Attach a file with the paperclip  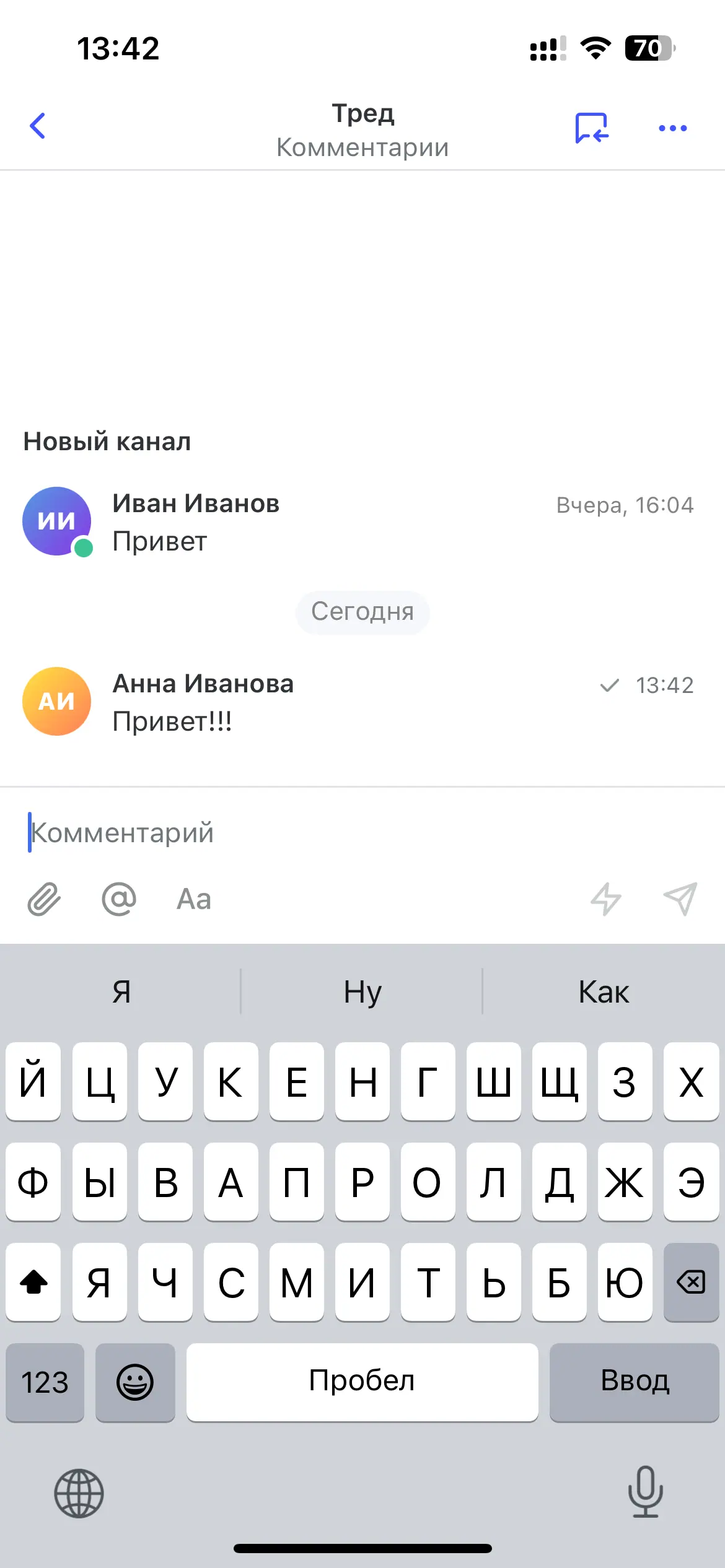click(x=44, y=899)
